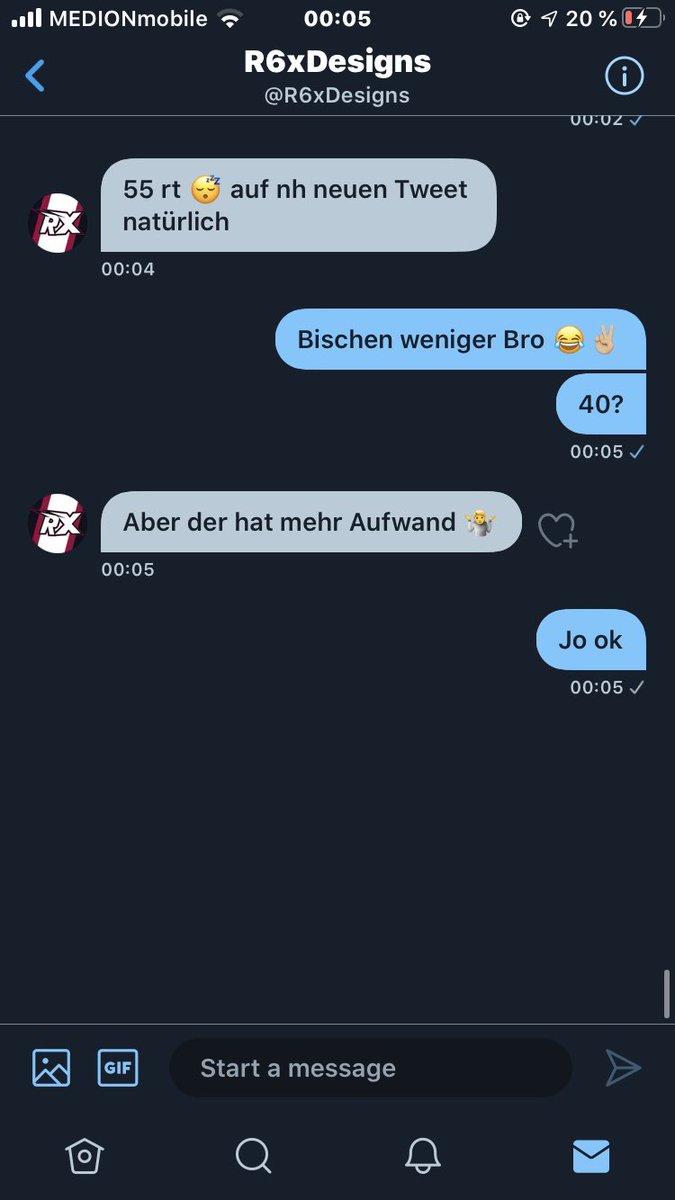Open R6xDesigns profile from the header name
The height and width of the screenshot is (1200, 675).
(x=337, y=62)
